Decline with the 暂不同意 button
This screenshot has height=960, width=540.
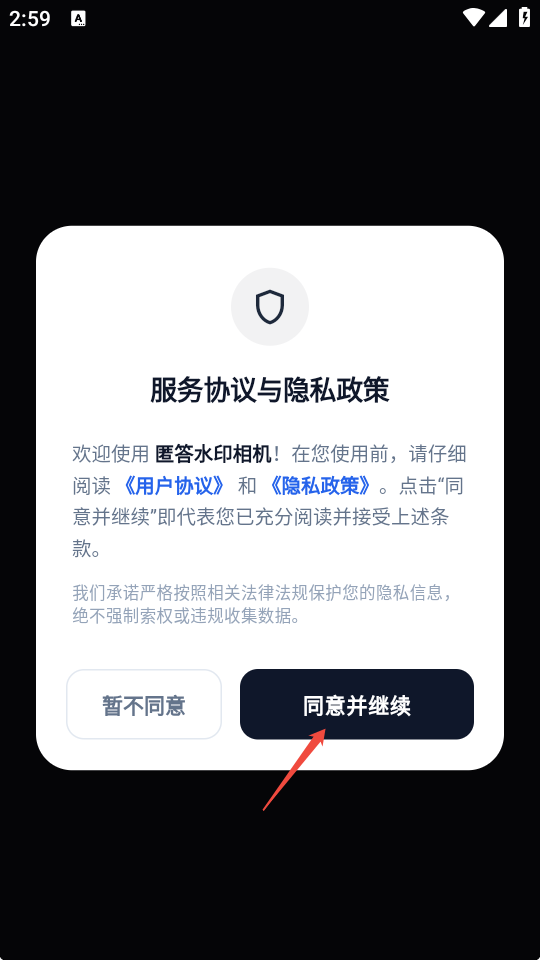[x=144, y=704]
